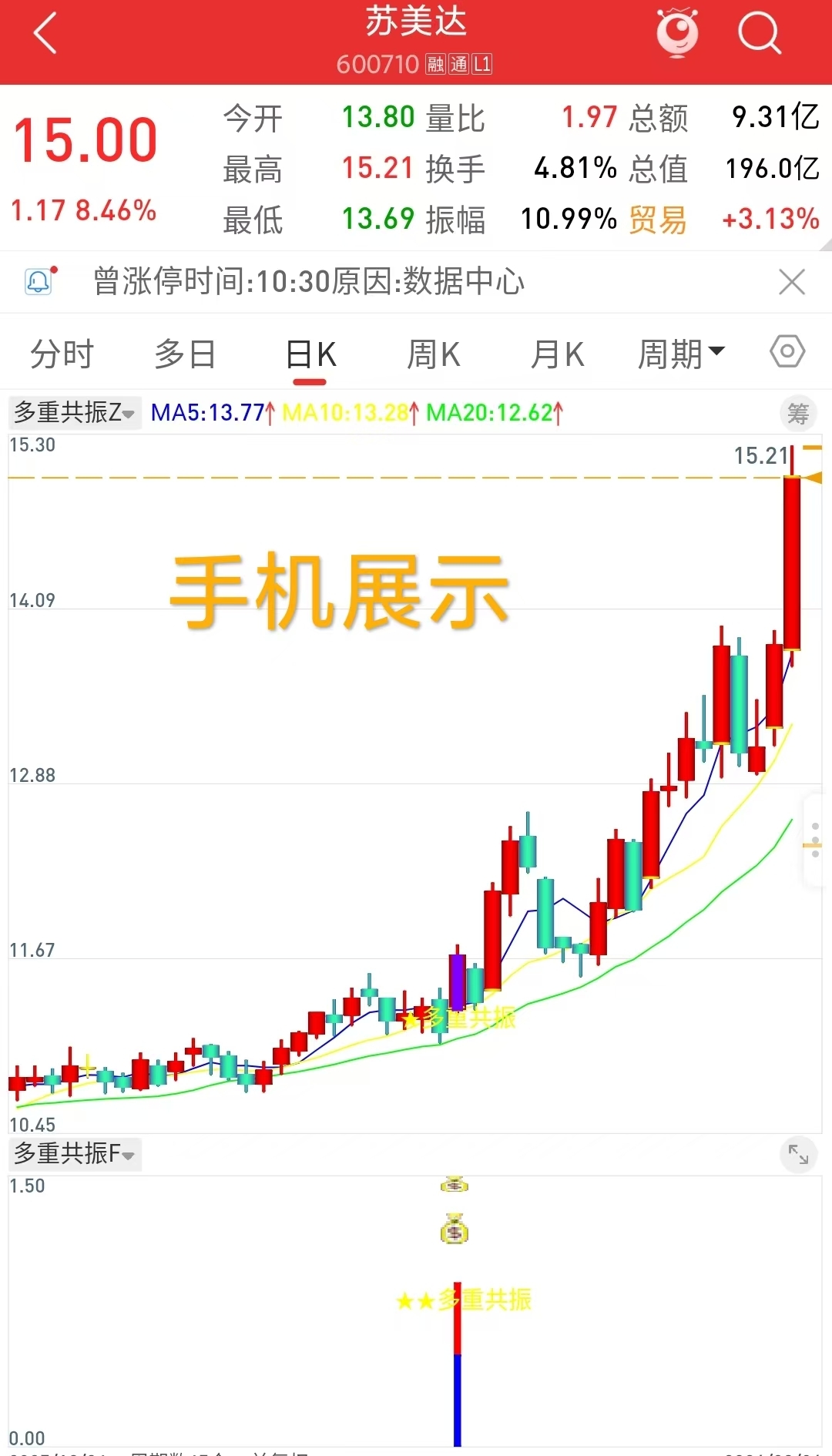
Task: Dismiss the limit-up reason banner
Action: pyautogui.click(x=791, y=282)
